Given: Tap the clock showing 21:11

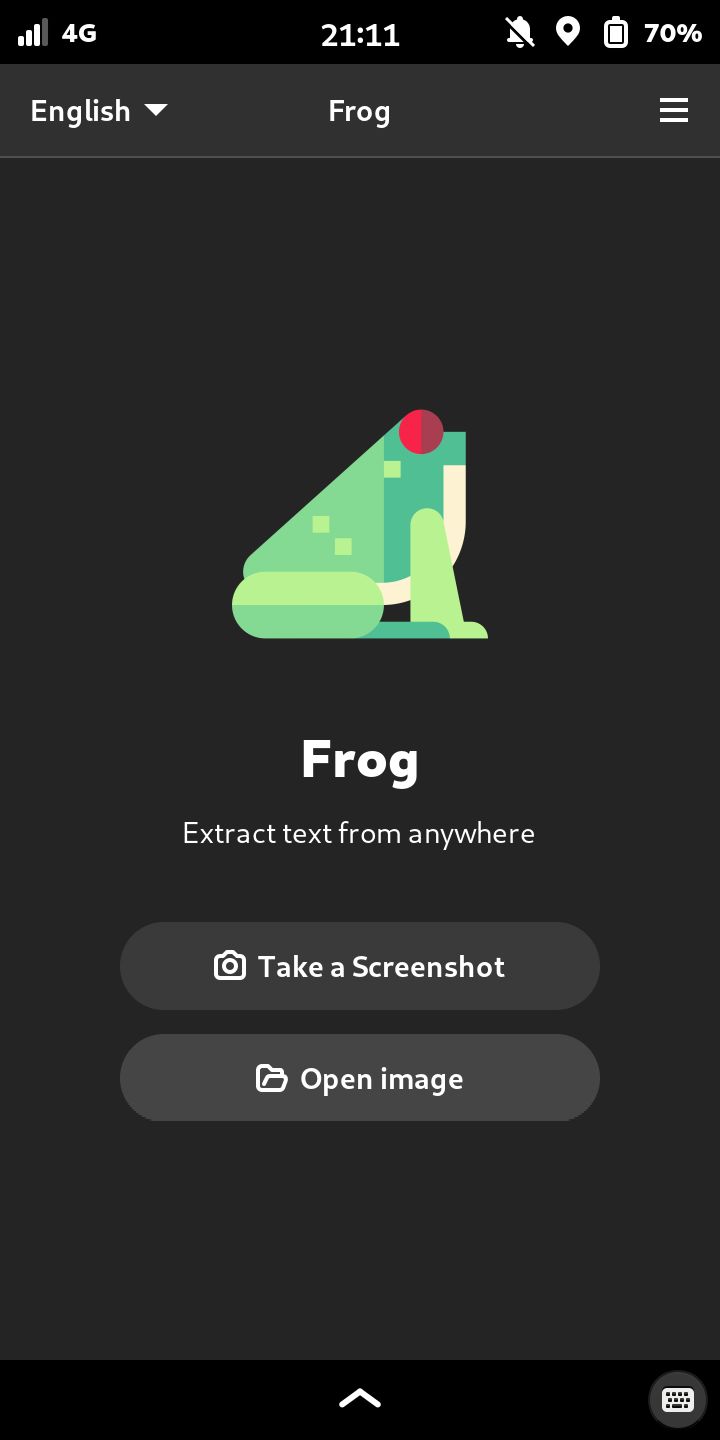Looking at the screenshot, I should click(x=358, y=32).
